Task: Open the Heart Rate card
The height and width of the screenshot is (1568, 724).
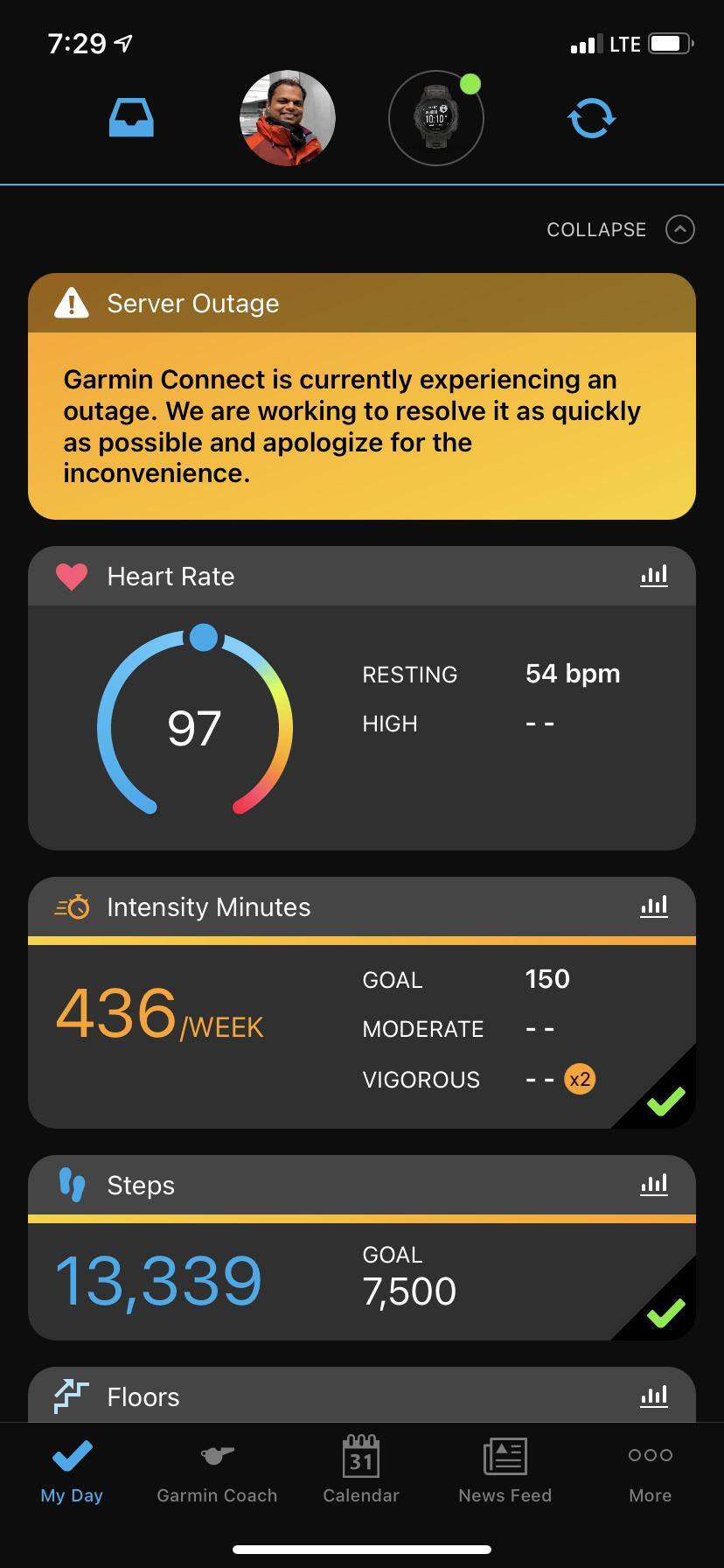Action: click(170, 577)
